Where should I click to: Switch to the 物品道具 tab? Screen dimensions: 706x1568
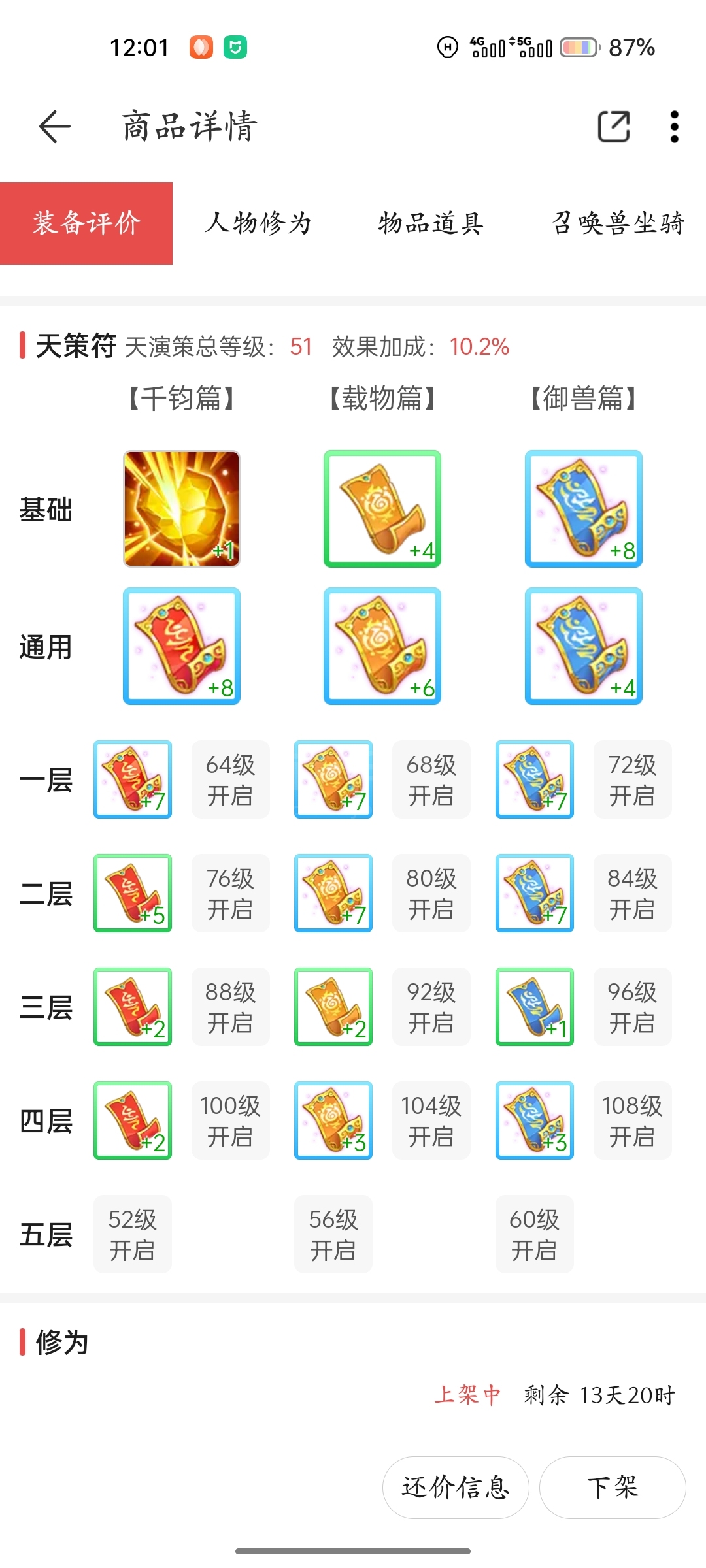point(431,223)
